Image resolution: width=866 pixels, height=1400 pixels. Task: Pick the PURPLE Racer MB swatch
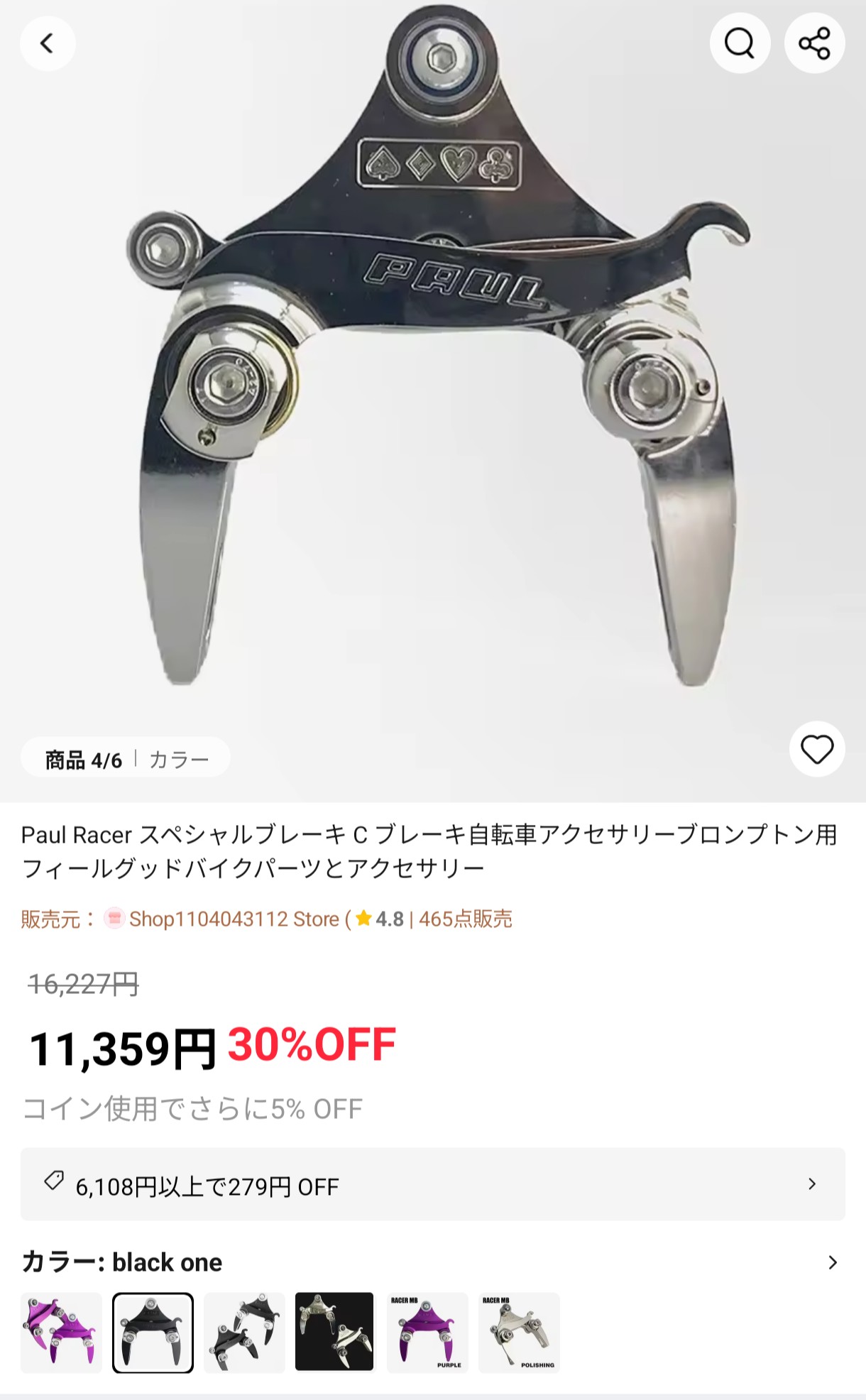[427, 1332]
